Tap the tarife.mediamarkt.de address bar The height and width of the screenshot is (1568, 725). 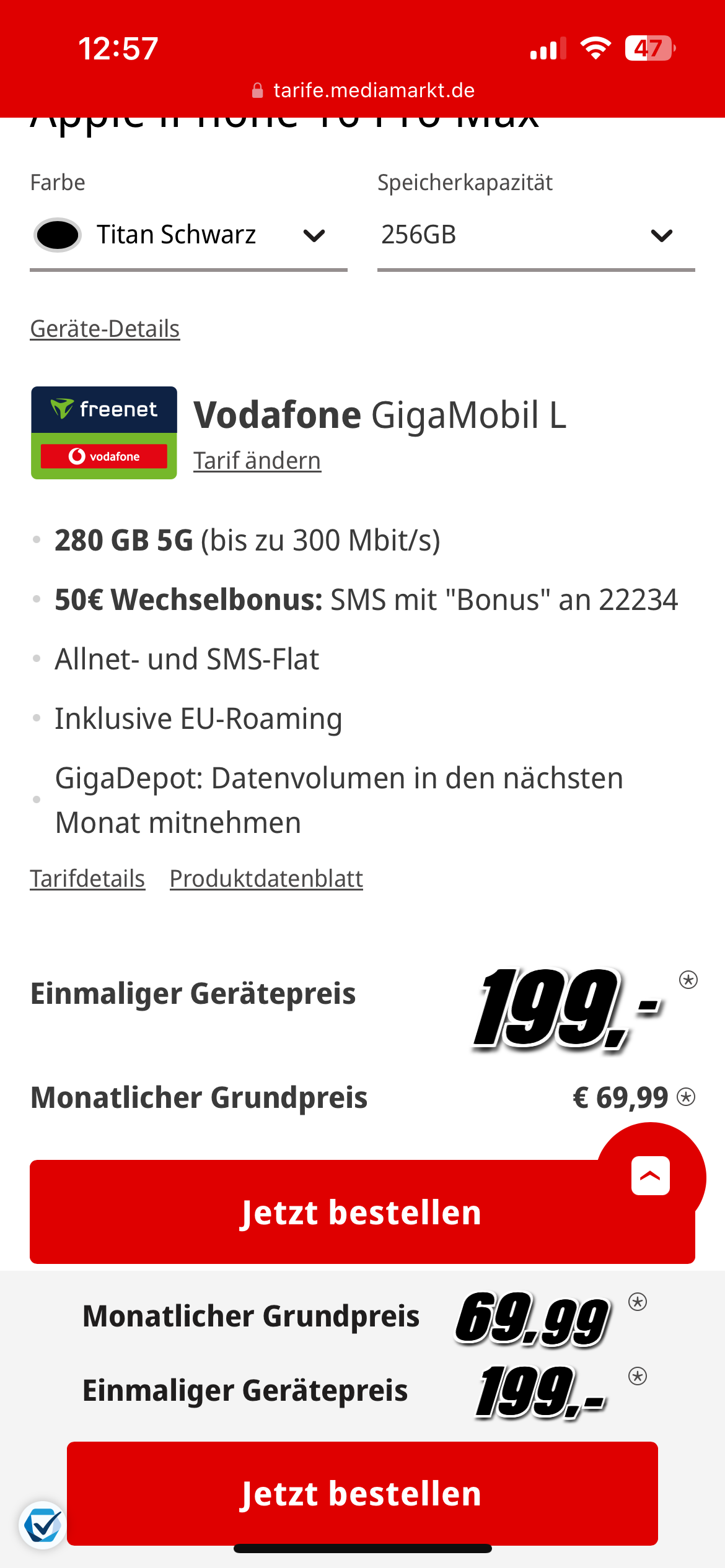coord(363,90)
